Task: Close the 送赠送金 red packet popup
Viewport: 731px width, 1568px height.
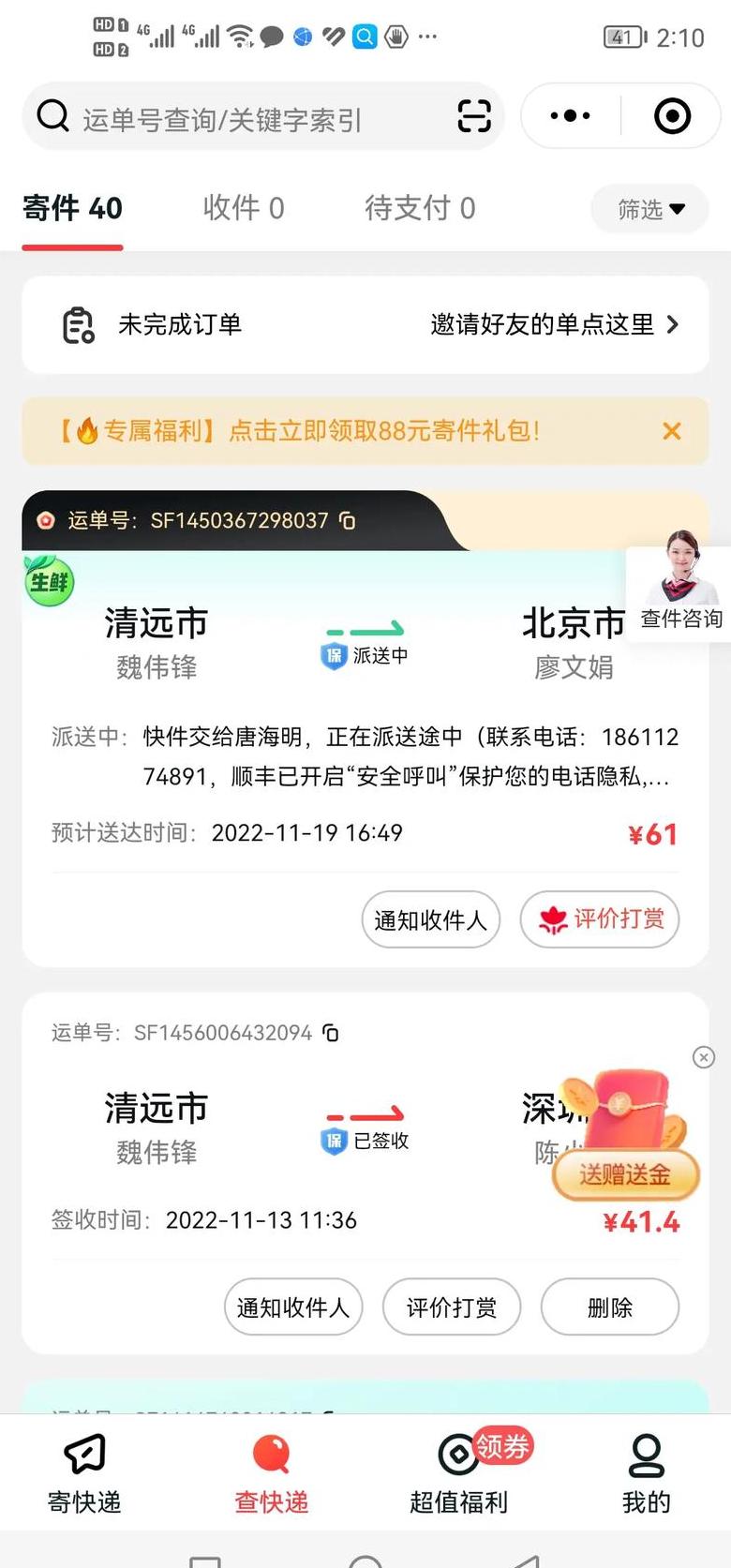Action: click(x=704, y=1057)
